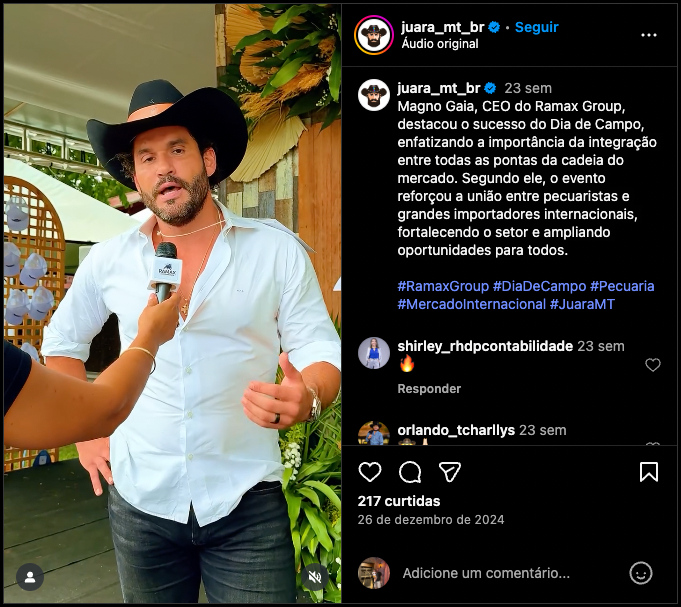View tagged people in the video
The height and width of the screenshot is (607, 681).
[x=30, y=577]
